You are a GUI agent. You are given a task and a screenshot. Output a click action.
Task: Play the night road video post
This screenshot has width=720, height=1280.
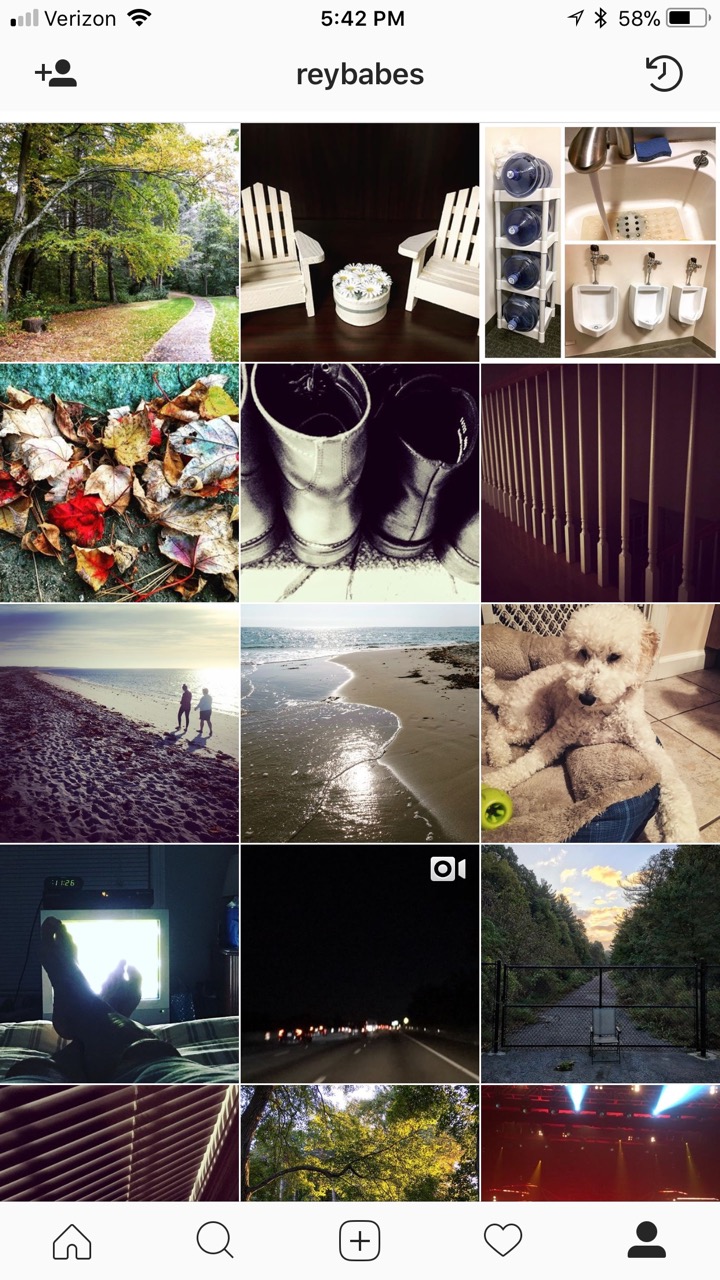[360, 963]
